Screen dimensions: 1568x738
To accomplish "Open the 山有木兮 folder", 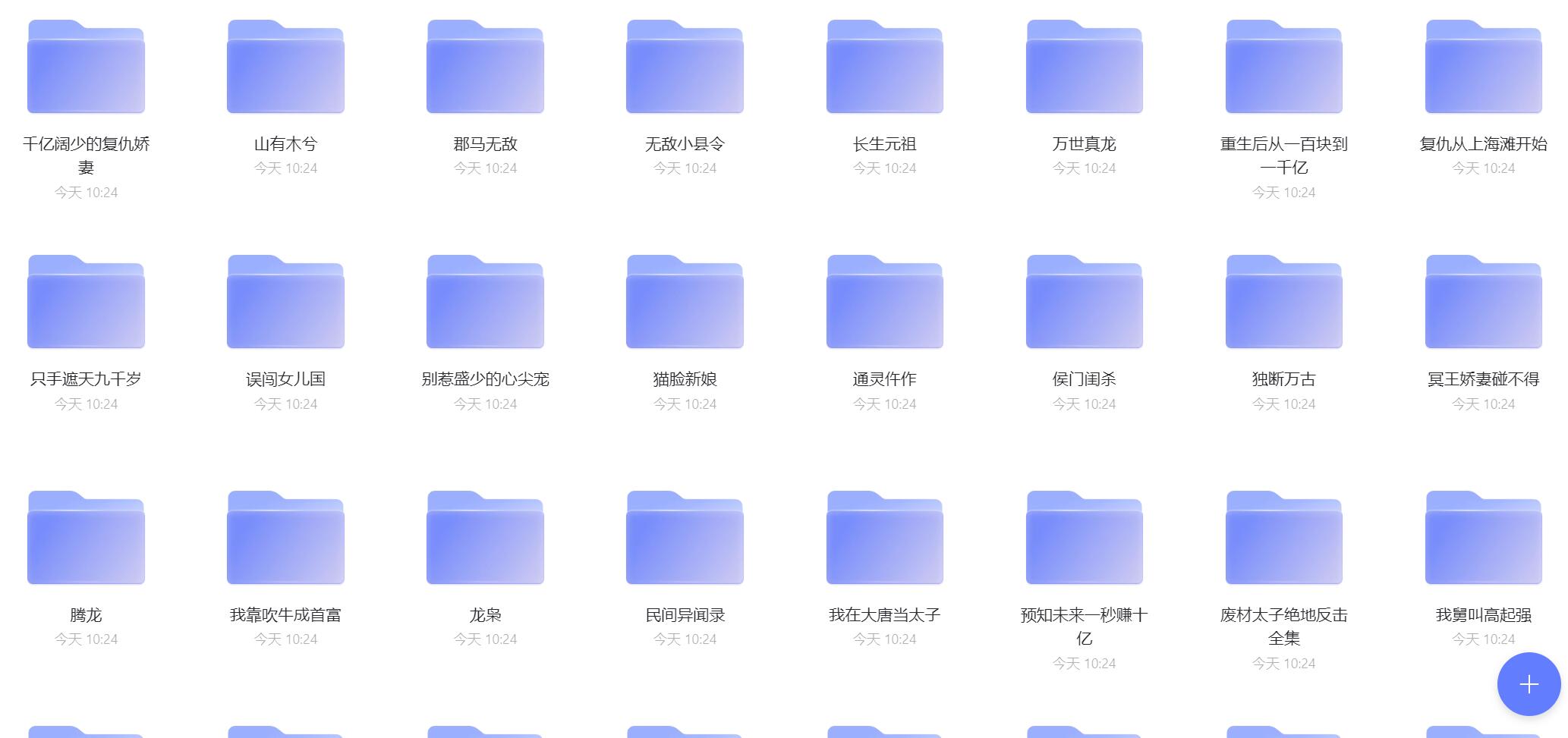I will coord(285,68).
